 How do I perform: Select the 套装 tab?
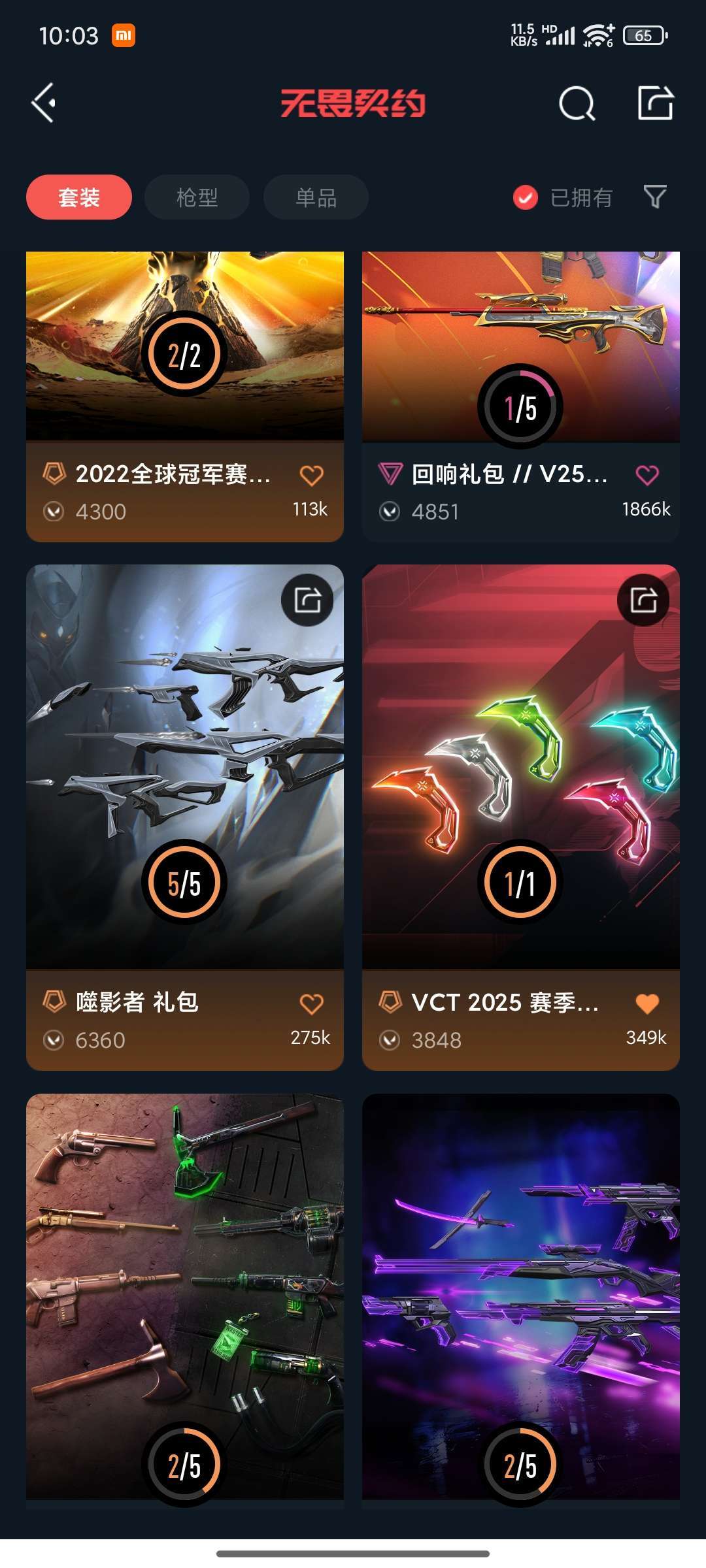click(79, 197)
